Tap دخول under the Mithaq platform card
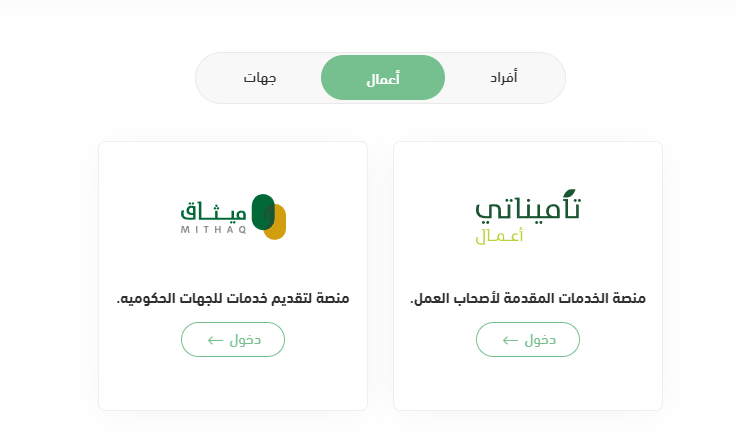The width and height of the screenshot is (736, 442). point(233,339)
